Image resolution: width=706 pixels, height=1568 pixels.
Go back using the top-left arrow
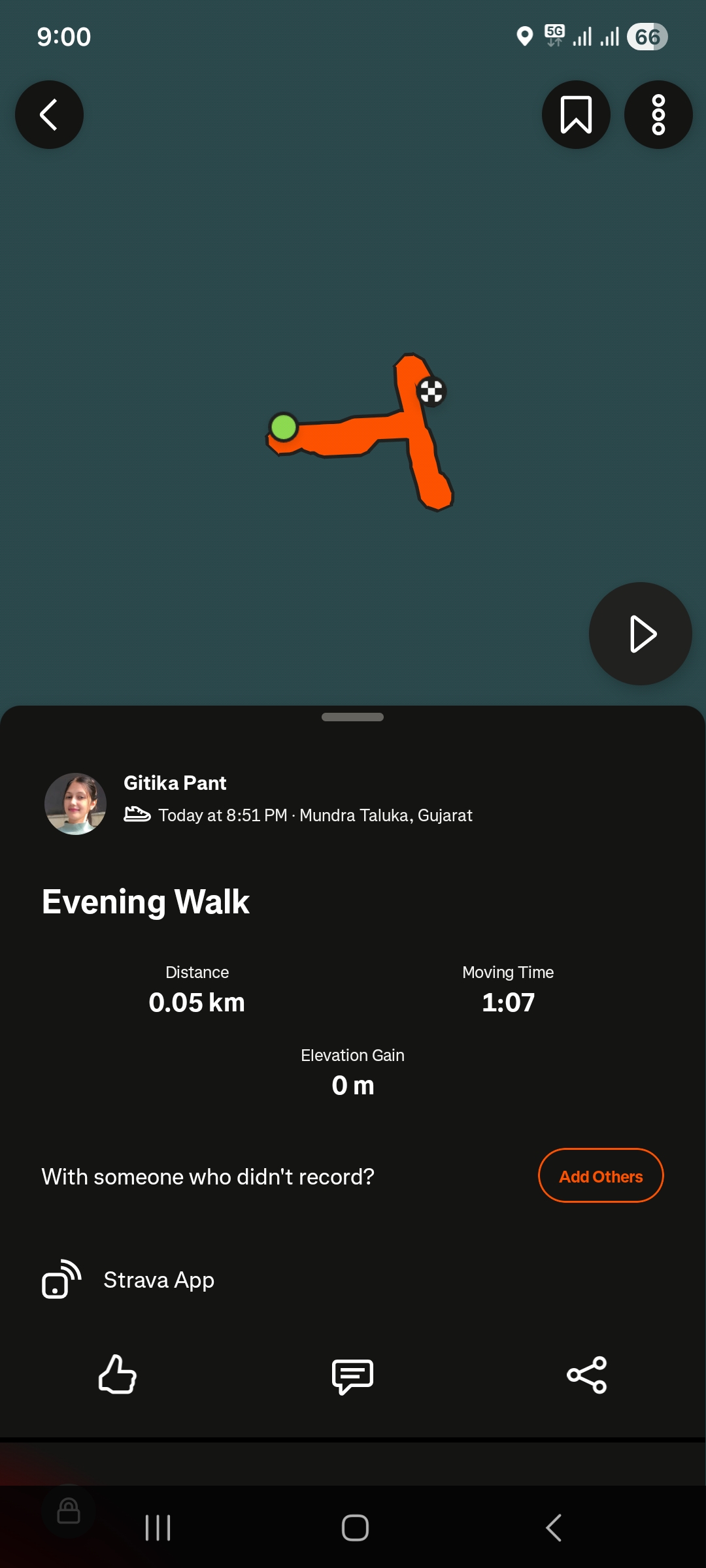click(49, 115)
